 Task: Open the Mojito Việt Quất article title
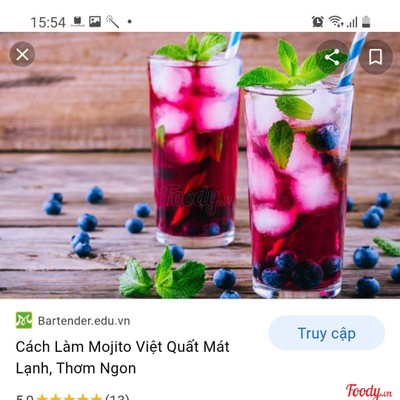coord(122,357)
